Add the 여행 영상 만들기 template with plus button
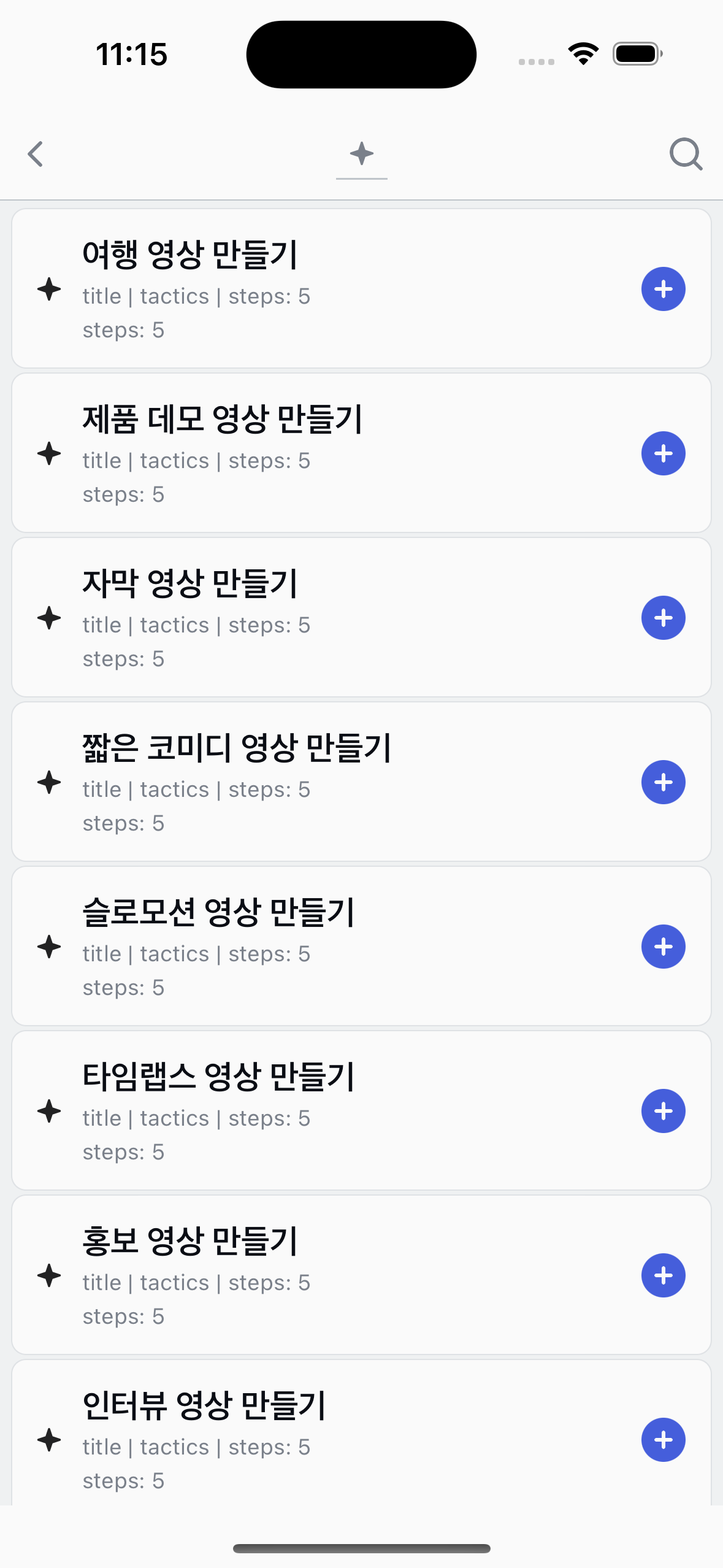This screenshot has height=1568, width=723. tap(663, 290)
